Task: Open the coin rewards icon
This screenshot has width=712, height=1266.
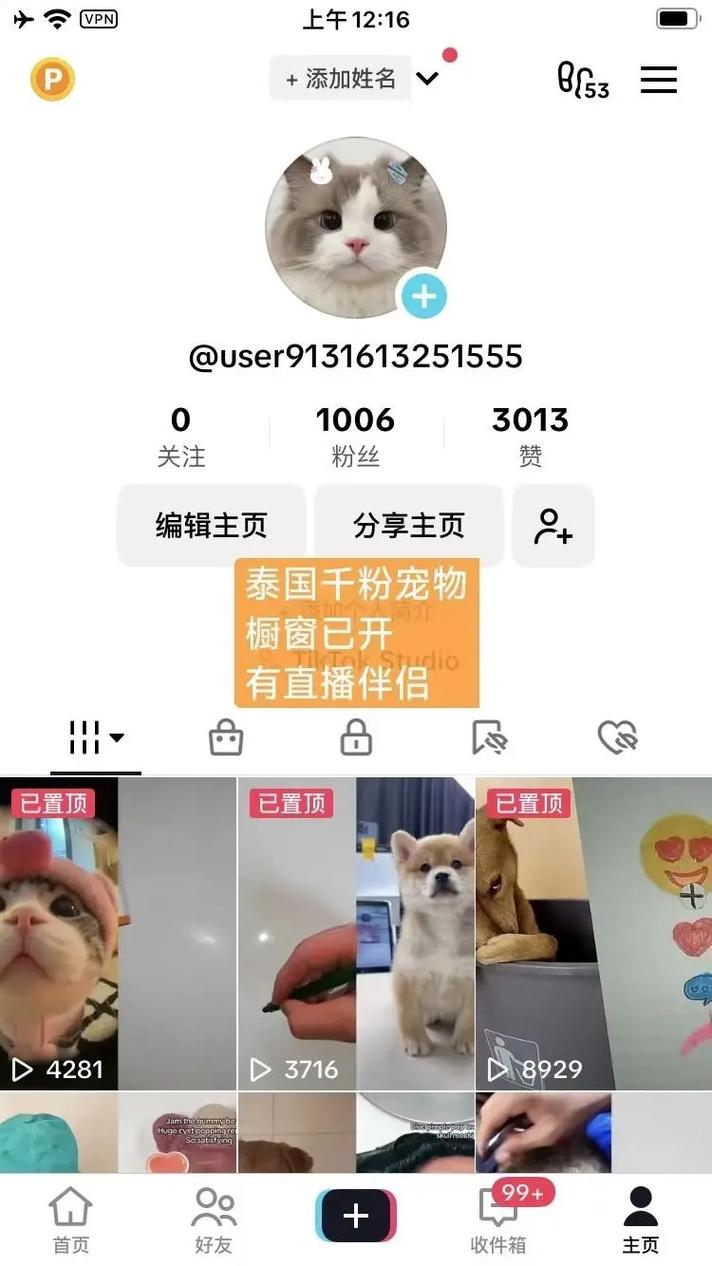Action: (53, 79)
